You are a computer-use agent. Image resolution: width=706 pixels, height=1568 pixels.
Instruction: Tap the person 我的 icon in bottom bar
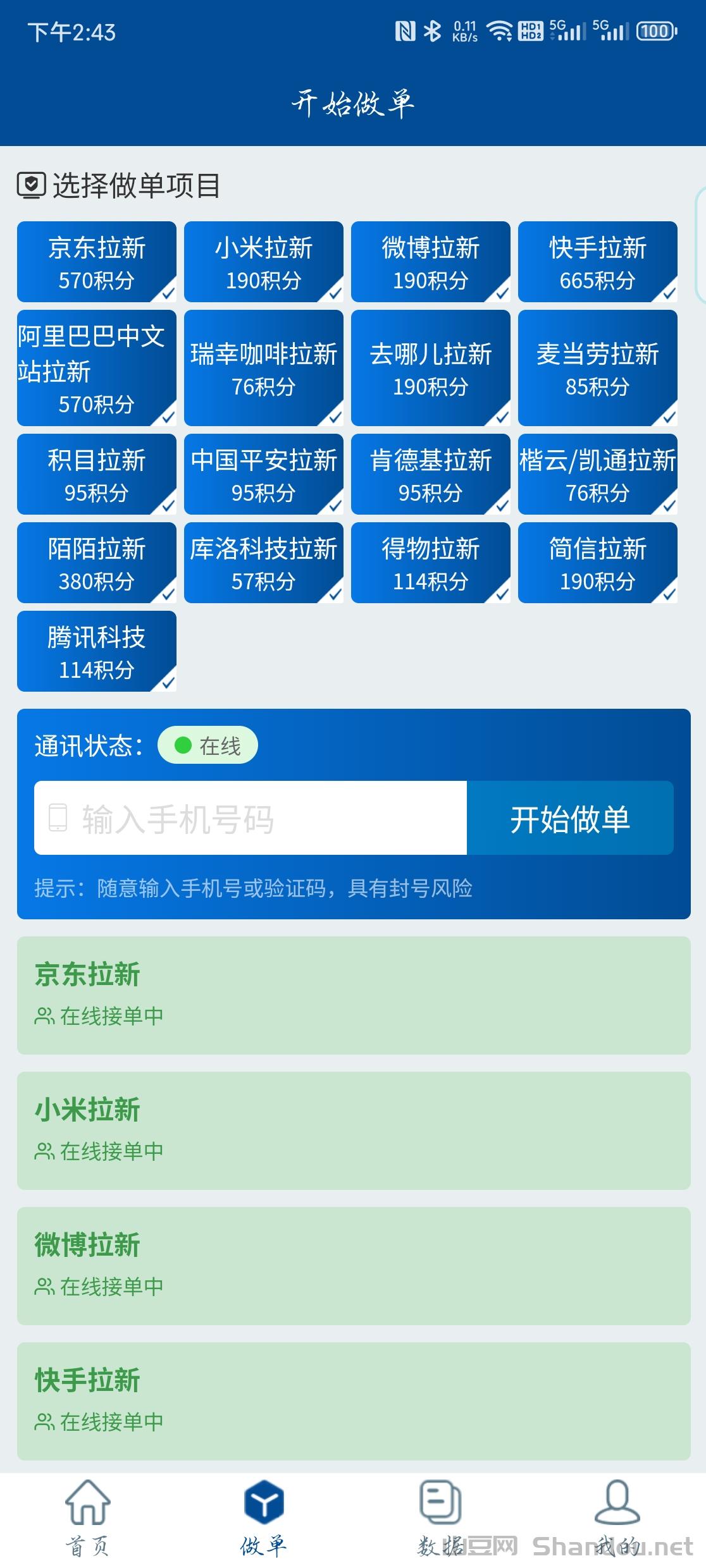point(617,1502)
